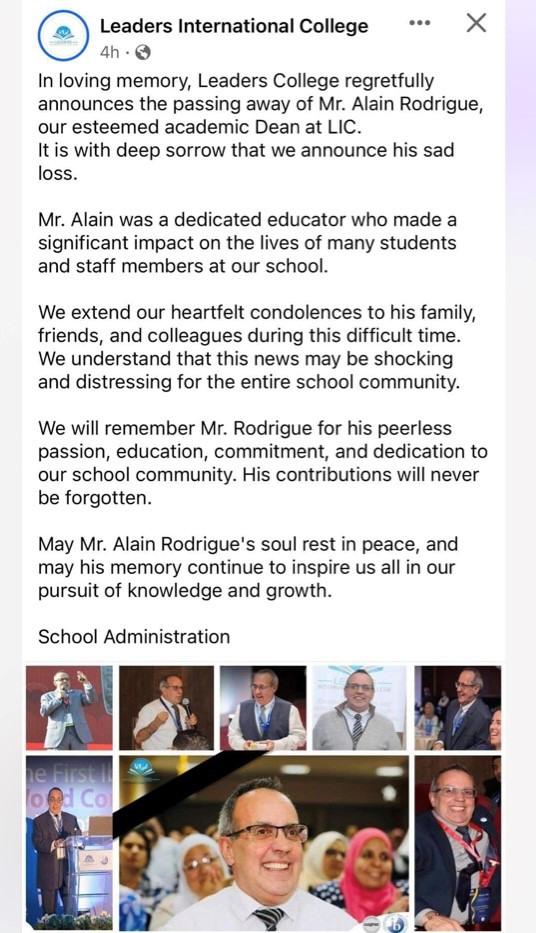
Task: Open Leaders International College profile picture
Action: (x=63, y=36)
